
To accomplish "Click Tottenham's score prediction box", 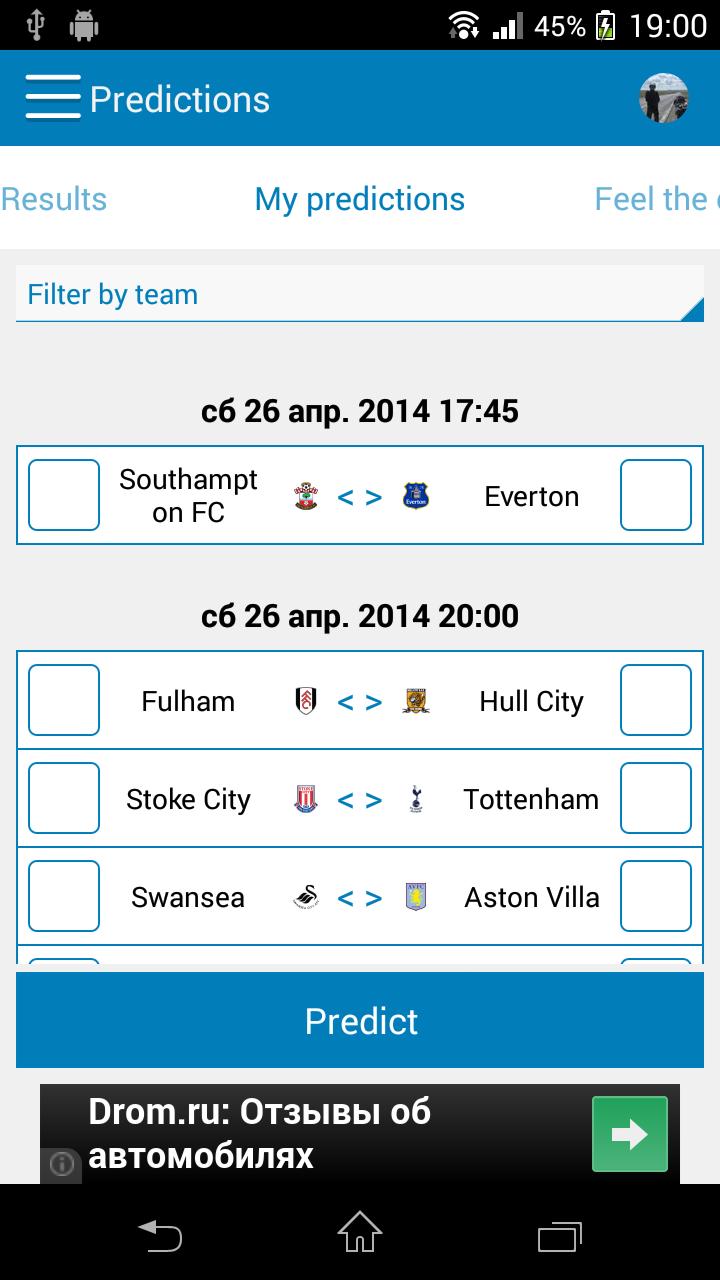I will 656,799.
